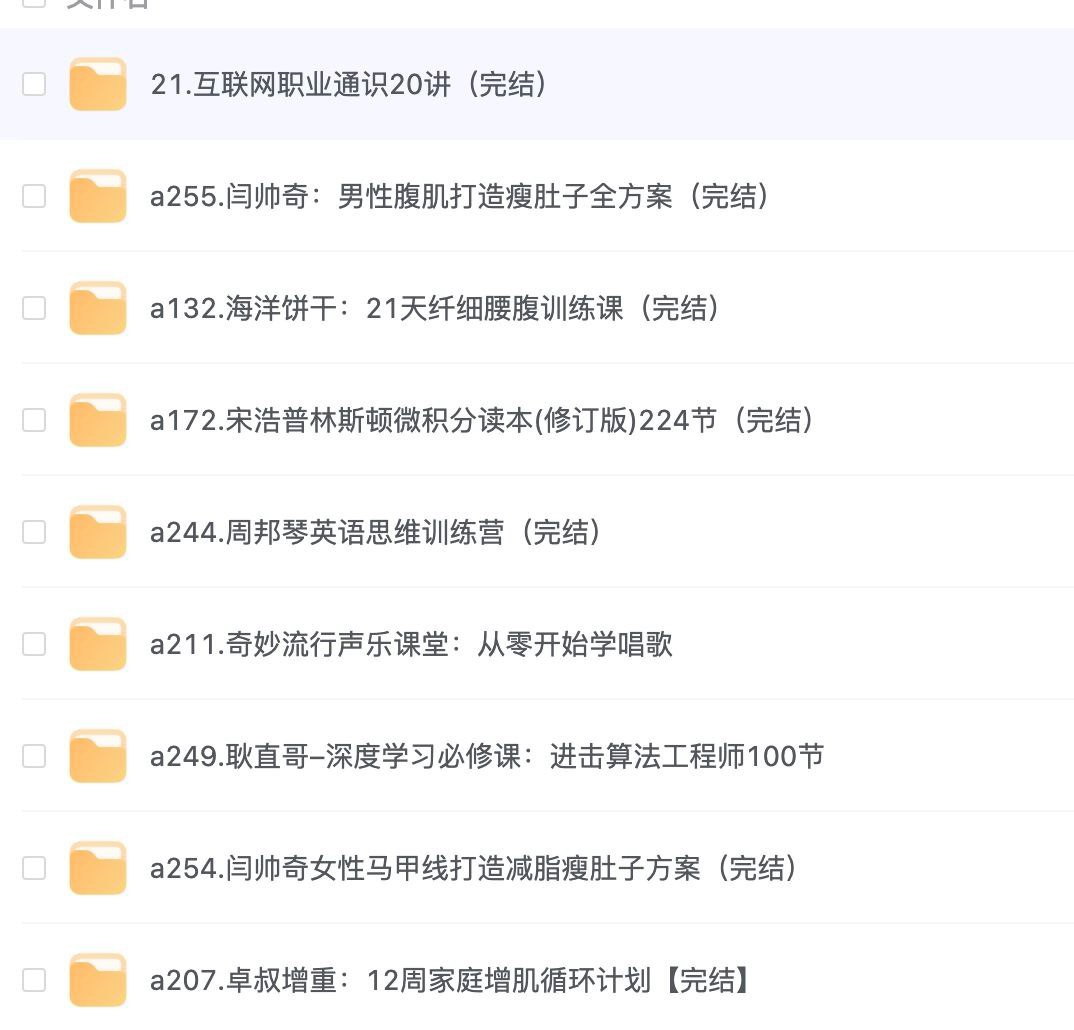
Task: Open folder a132.海洋饼干 21天纤细腰腹训练课
Action: coord(435,309)
